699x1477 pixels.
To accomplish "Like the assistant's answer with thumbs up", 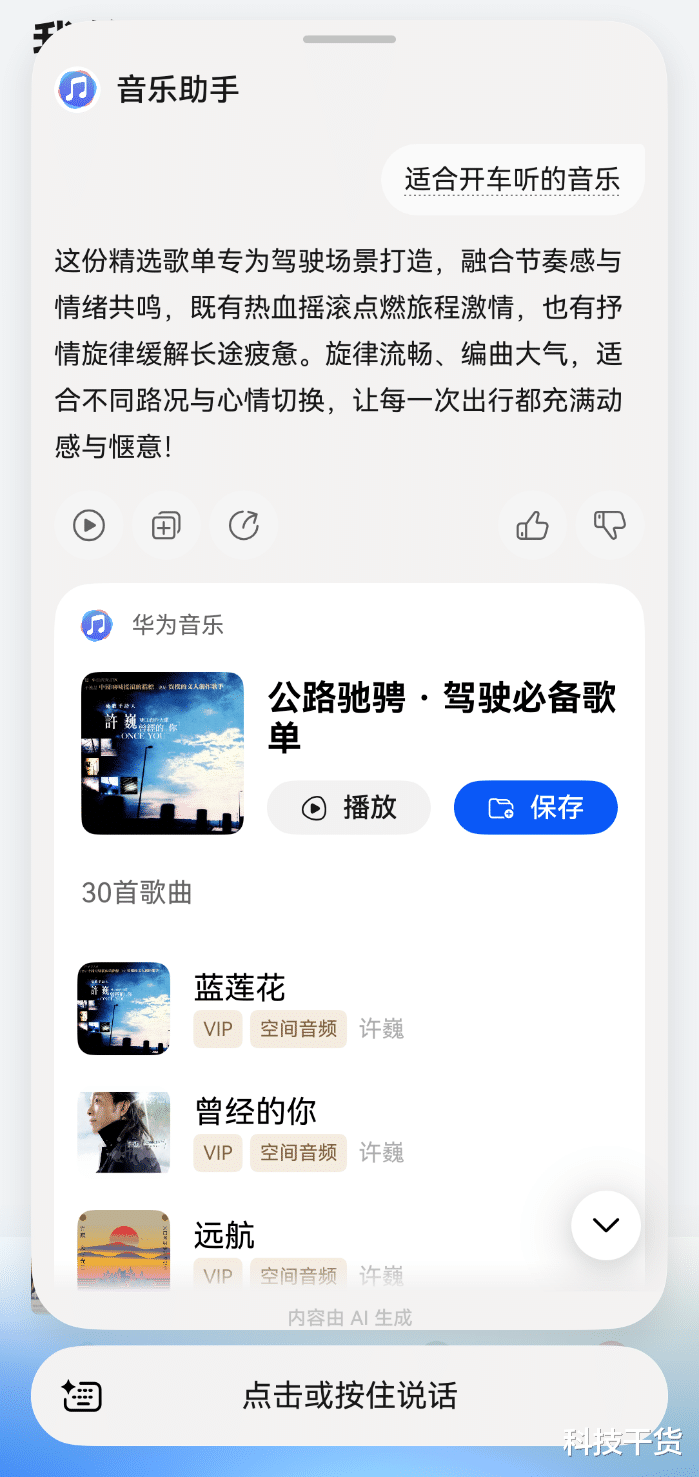I will click(x=532, y=524).
